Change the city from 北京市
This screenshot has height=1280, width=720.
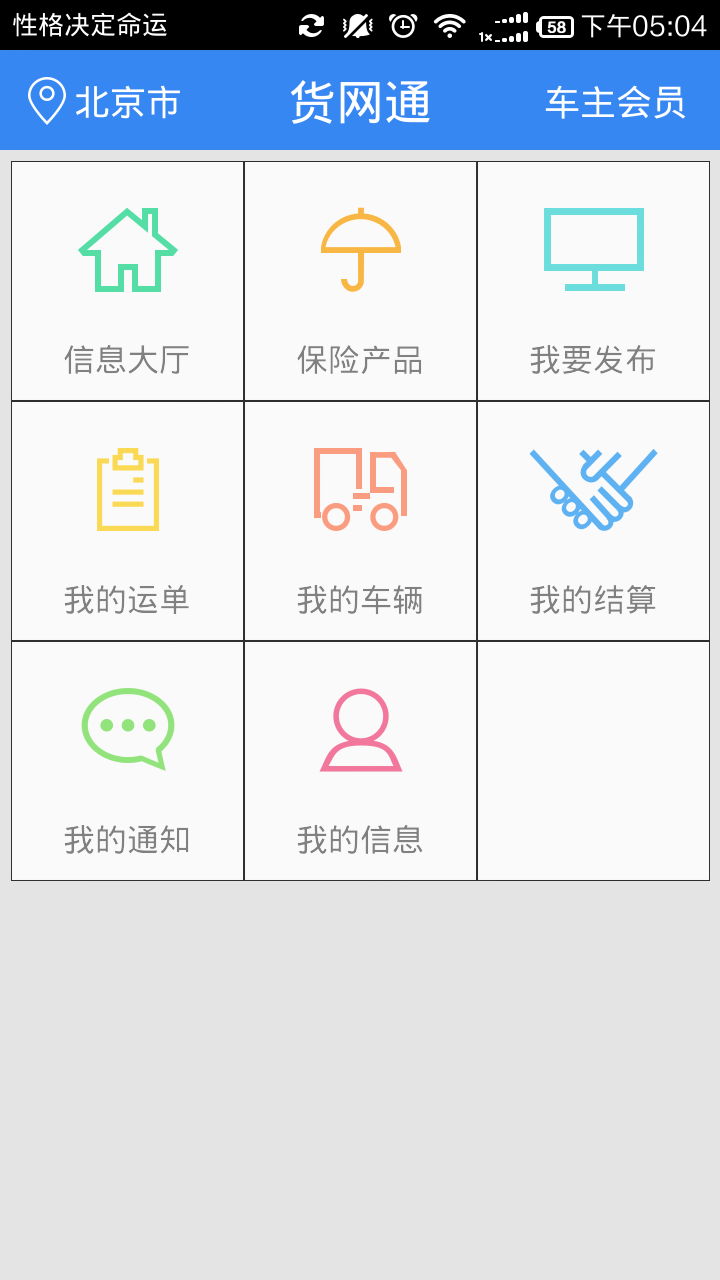click(x=104, y=101)
